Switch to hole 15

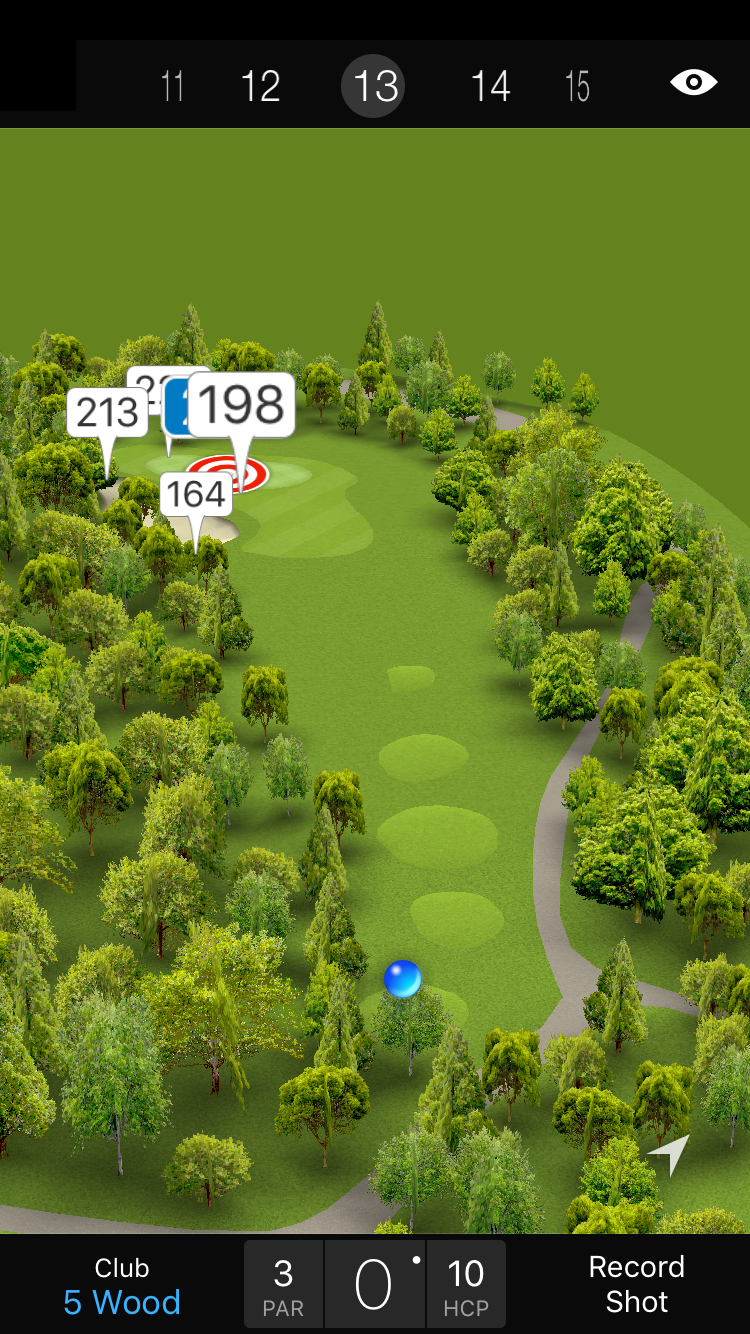point(577,87)
